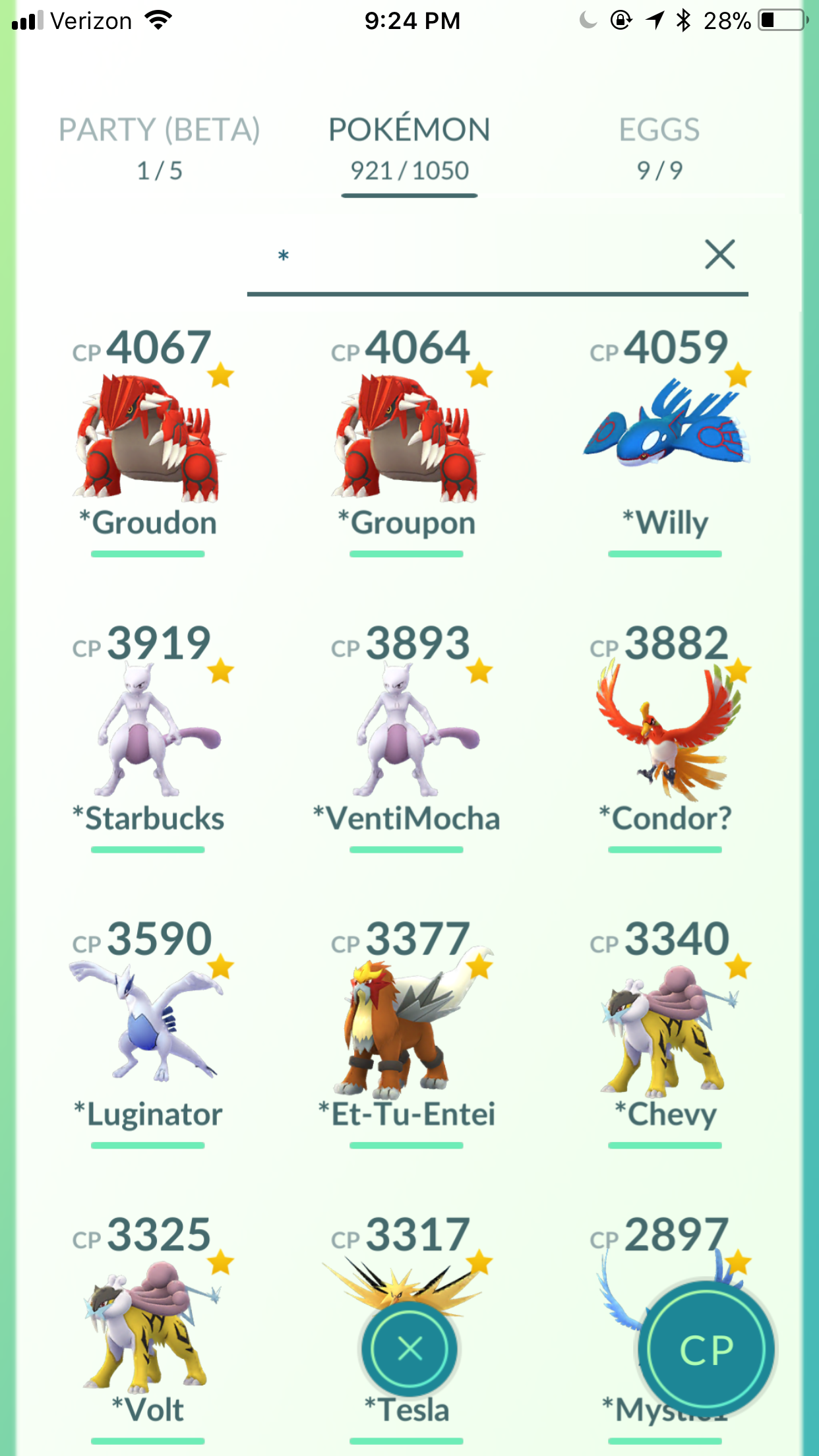Switch to the Eggs tab
The width and height of the screenshot is (819, 1456).
659,148
